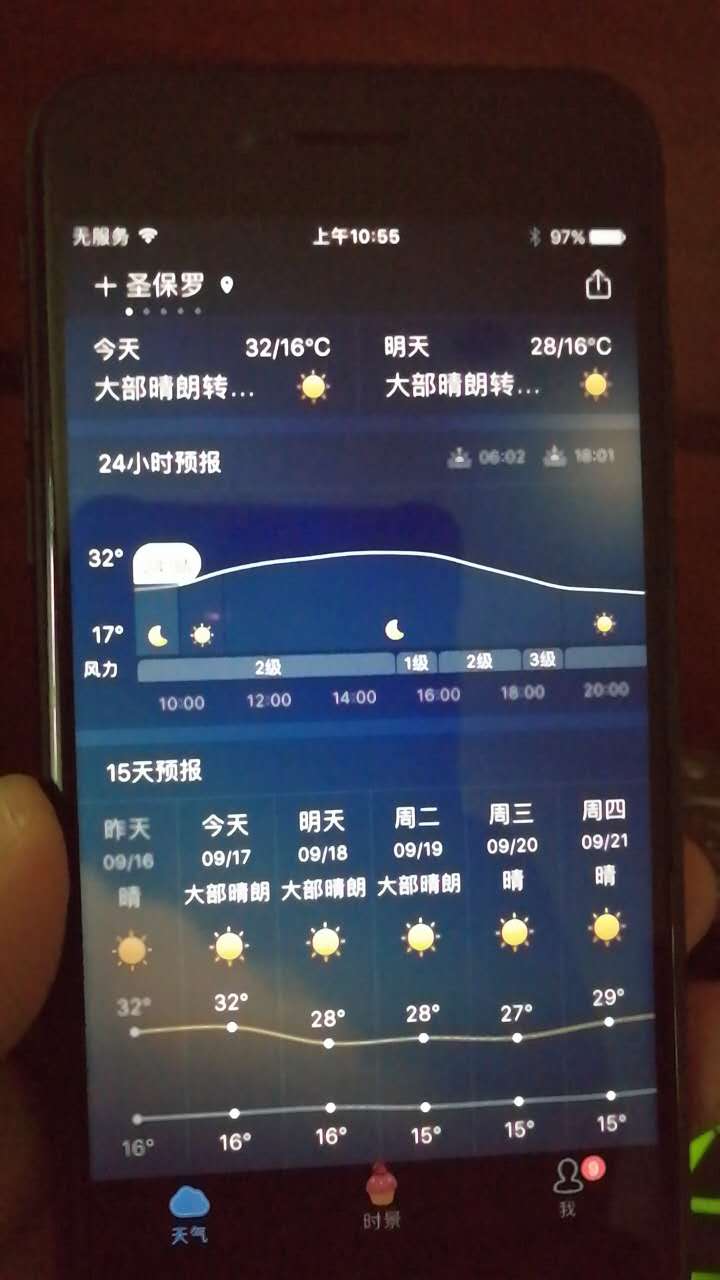Viewport: 720px width, 1280px height.
Task: Select the 天气 tab
Action: (x=189, y=1212)
